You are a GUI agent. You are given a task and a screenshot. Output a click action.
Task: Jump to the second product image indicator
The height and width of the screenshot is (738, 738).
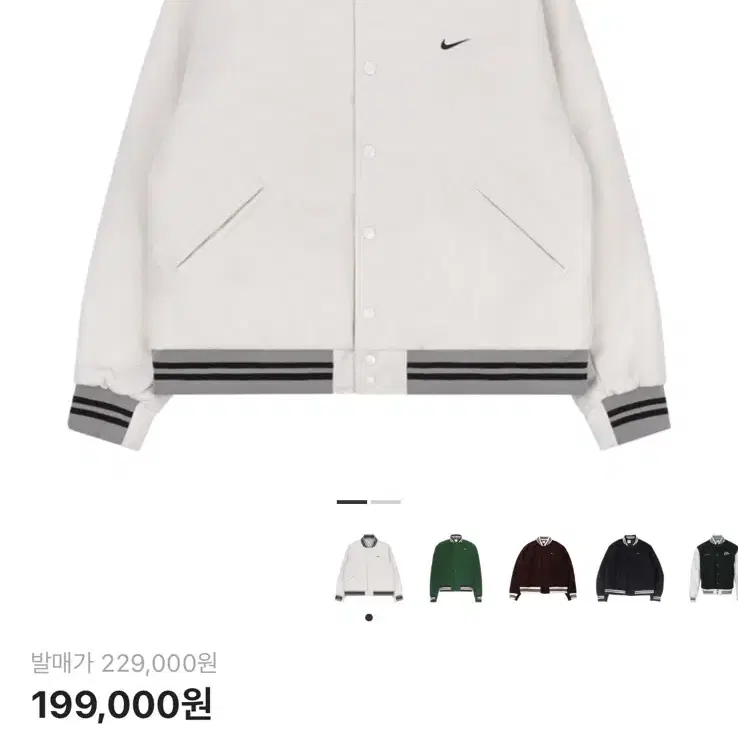386,502
